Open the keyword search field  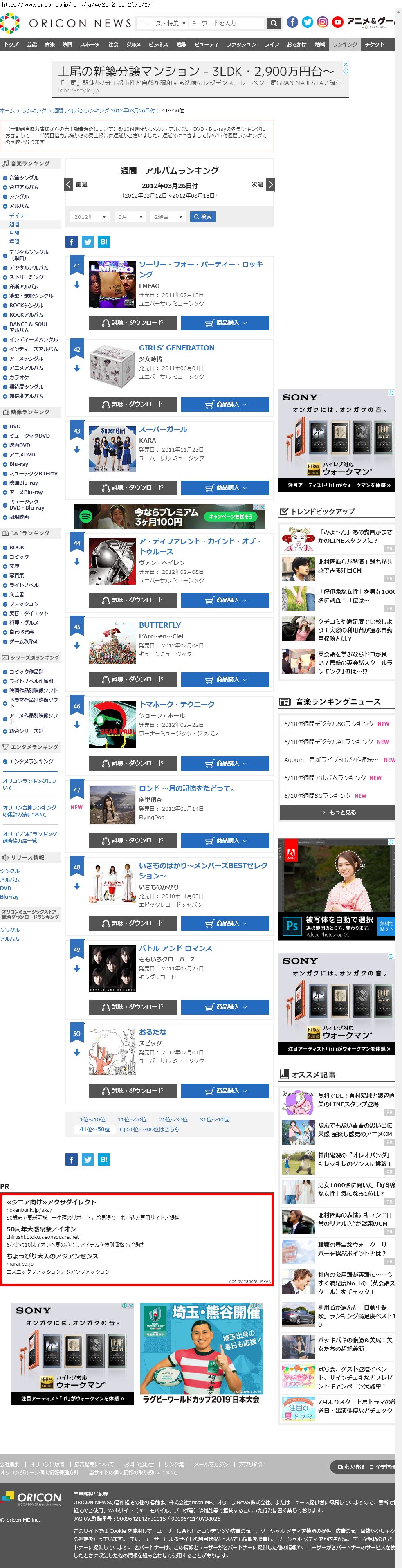[226, 23]
